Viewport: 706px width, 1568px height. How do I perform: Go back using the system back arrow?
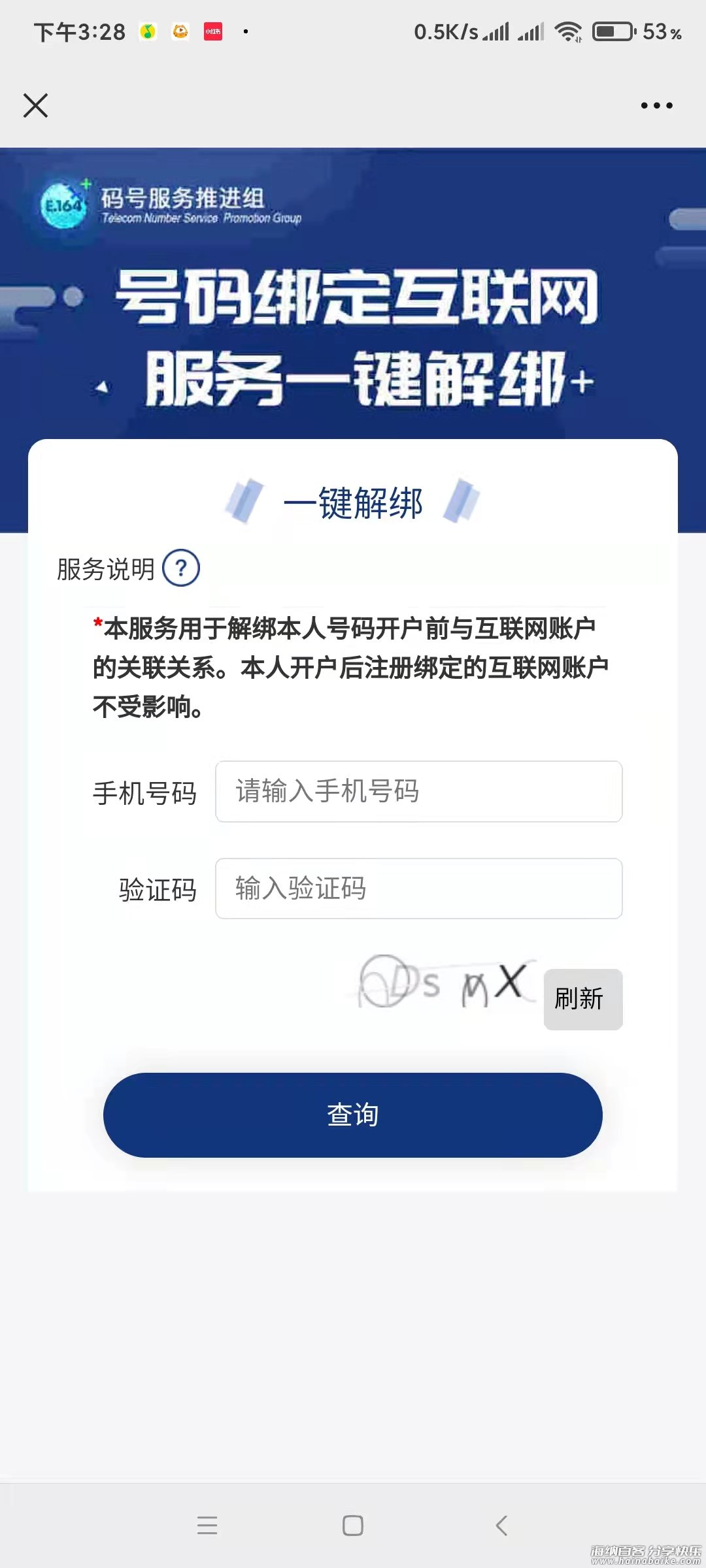pos(501,1526)
